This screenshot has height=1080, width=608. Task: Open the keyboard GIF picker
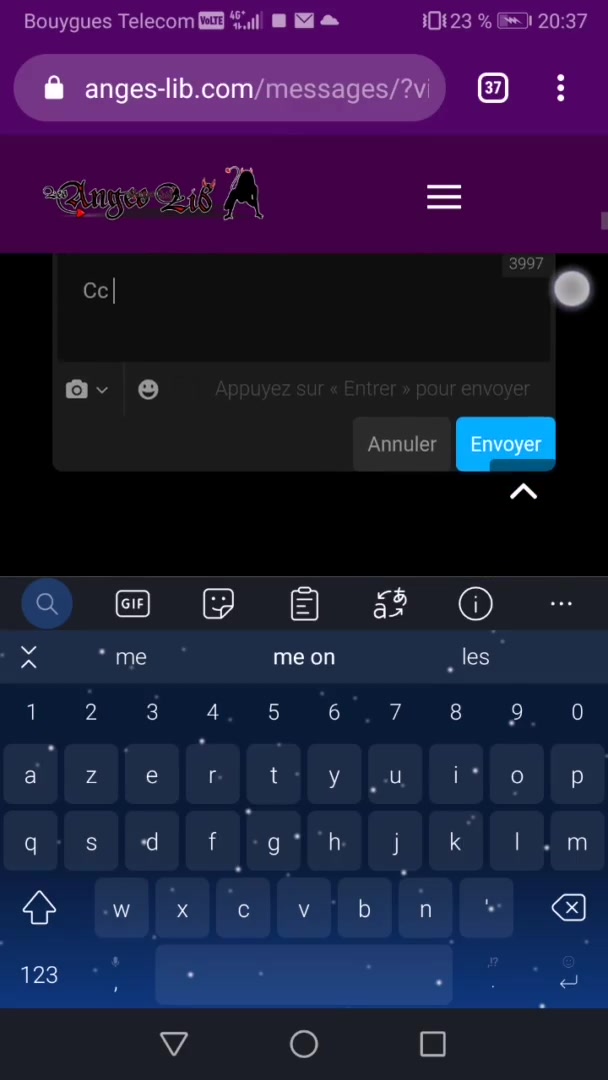(x=133, y=603)
